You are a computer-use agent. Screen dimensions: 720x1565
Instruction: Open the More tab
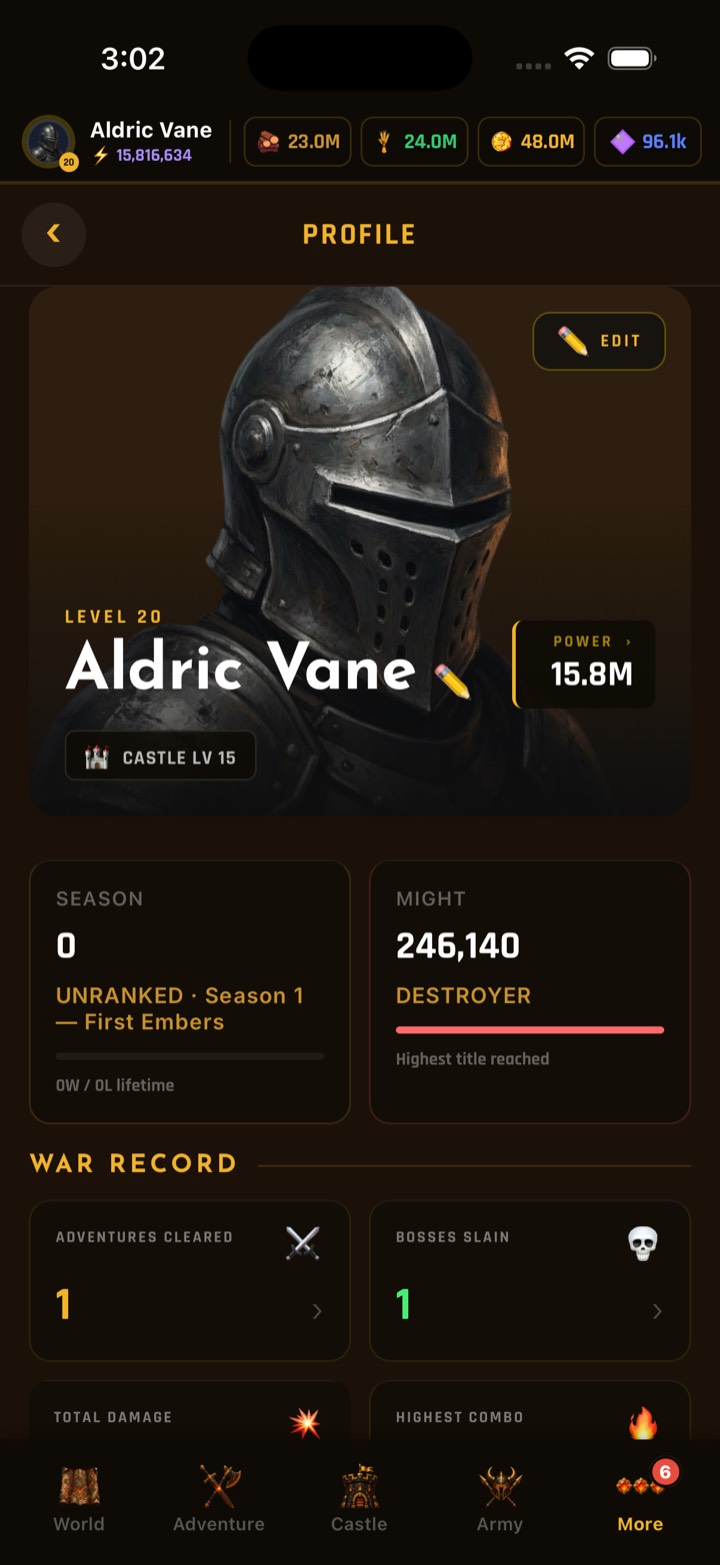coord(640,1499)
